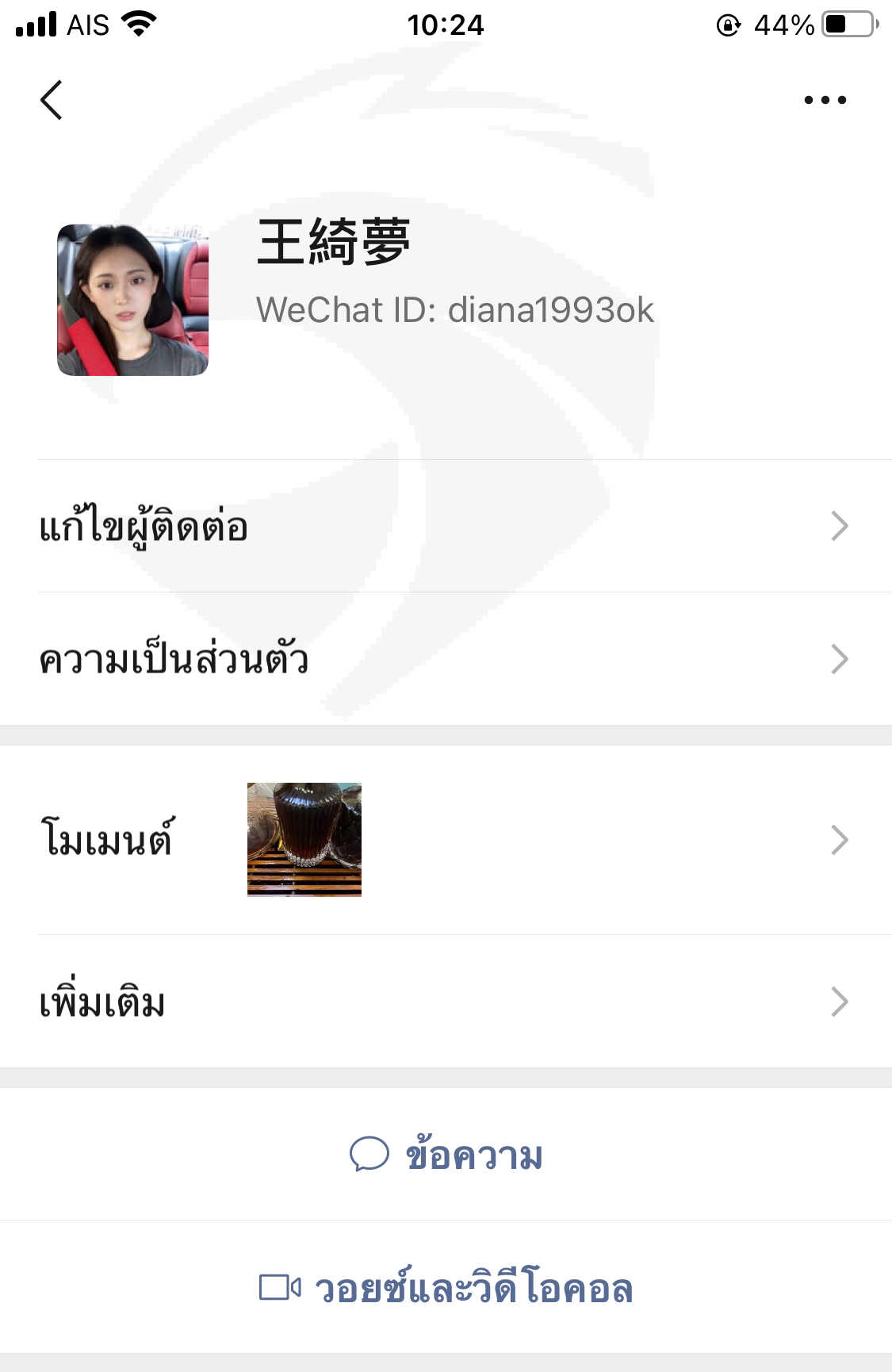View the contact's profile photo
This screenshot has width=892, height=1372.
132,300
